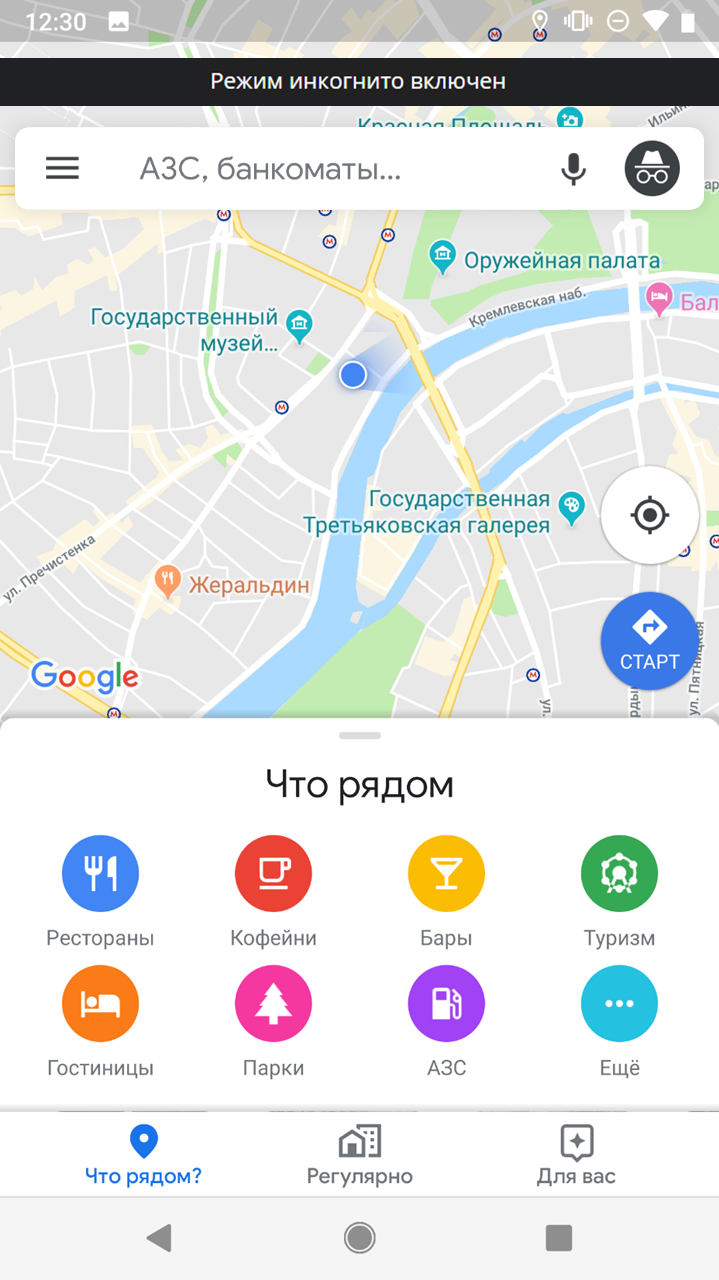Go back with the system back button
The width and height of the screenshot is (719, 1280).
[x=158, y=1238]
